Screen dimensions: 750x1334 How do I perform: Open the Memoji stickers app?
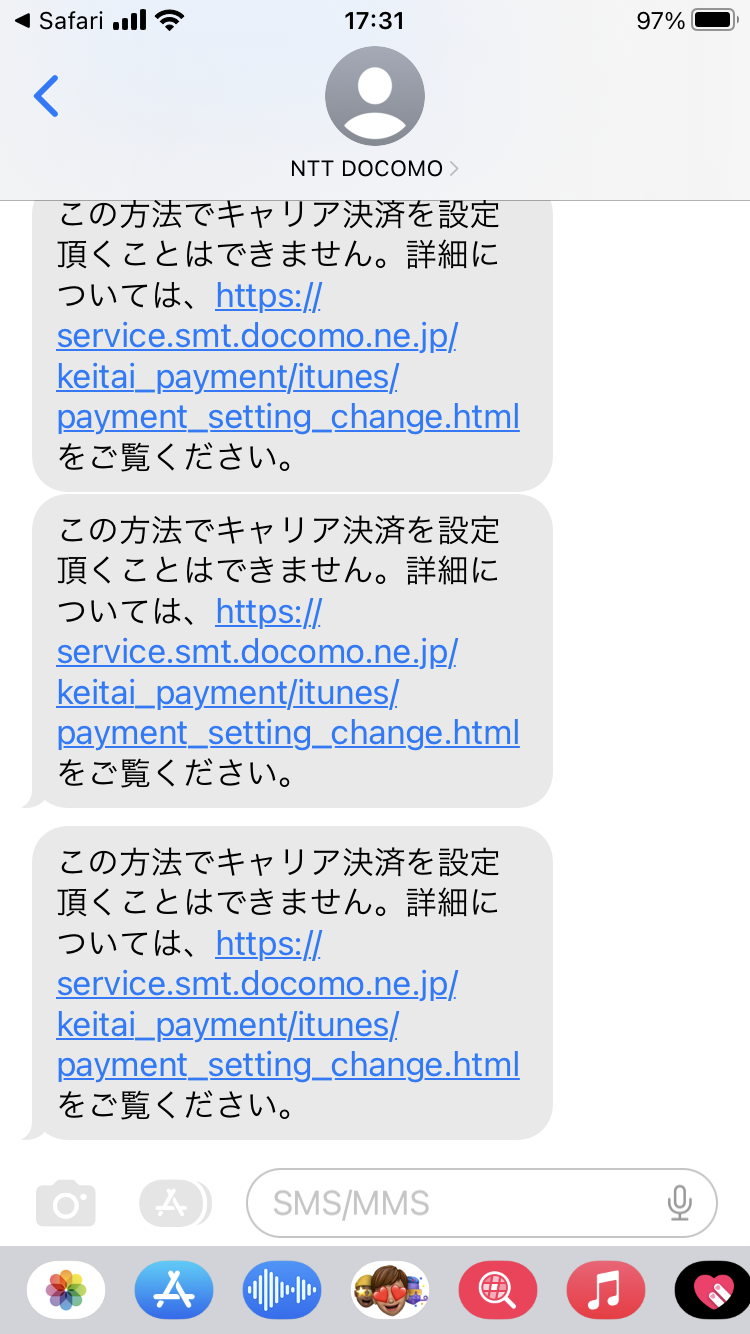point(390,1290)
